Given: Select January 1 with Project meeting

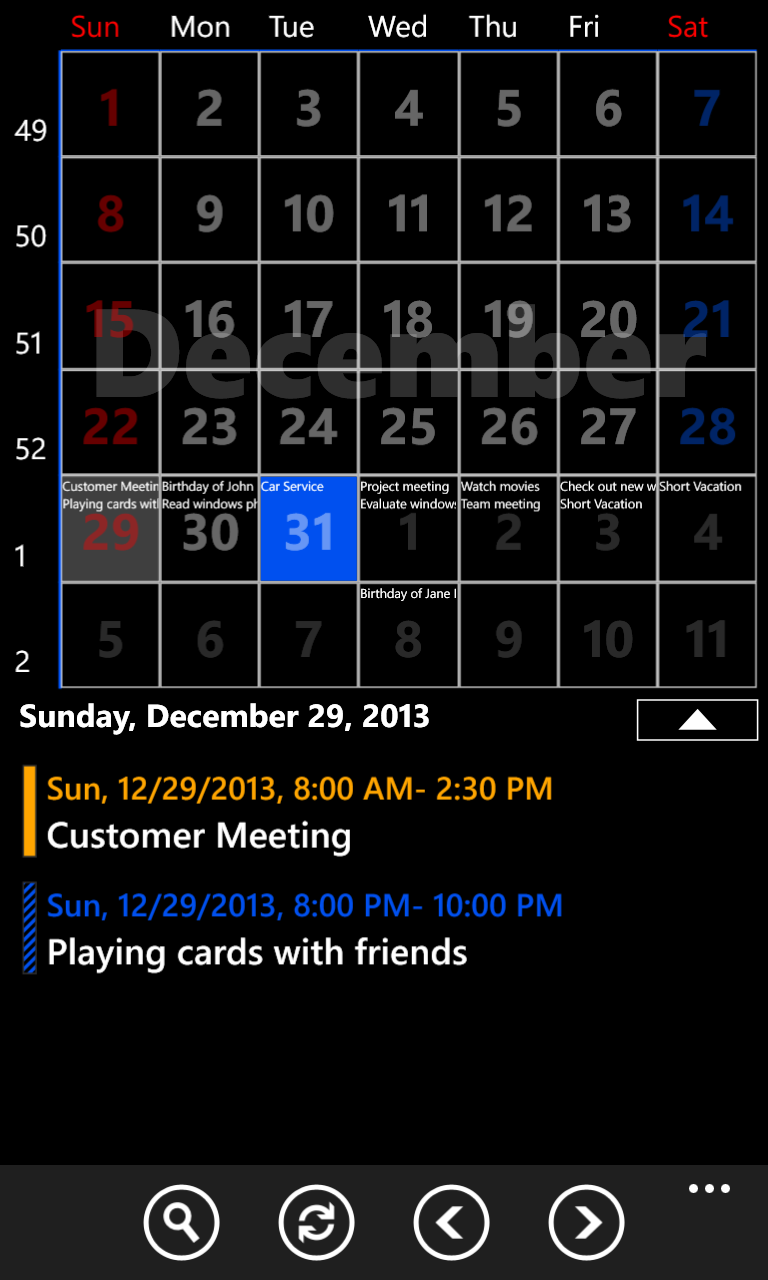Looking at the screenshot, I should click(408, 529).
